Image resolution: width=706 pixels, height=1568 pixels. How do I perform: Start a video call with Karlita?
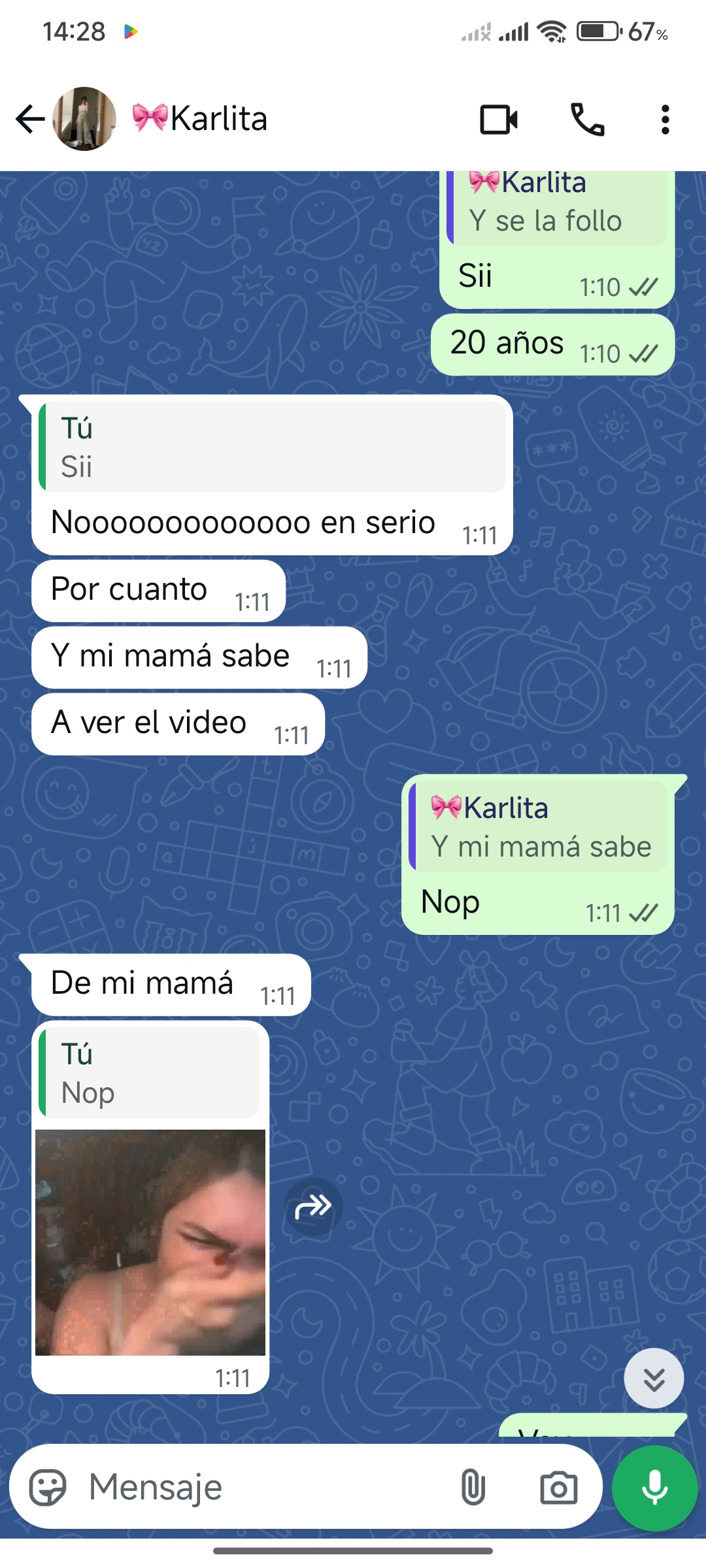499,120
